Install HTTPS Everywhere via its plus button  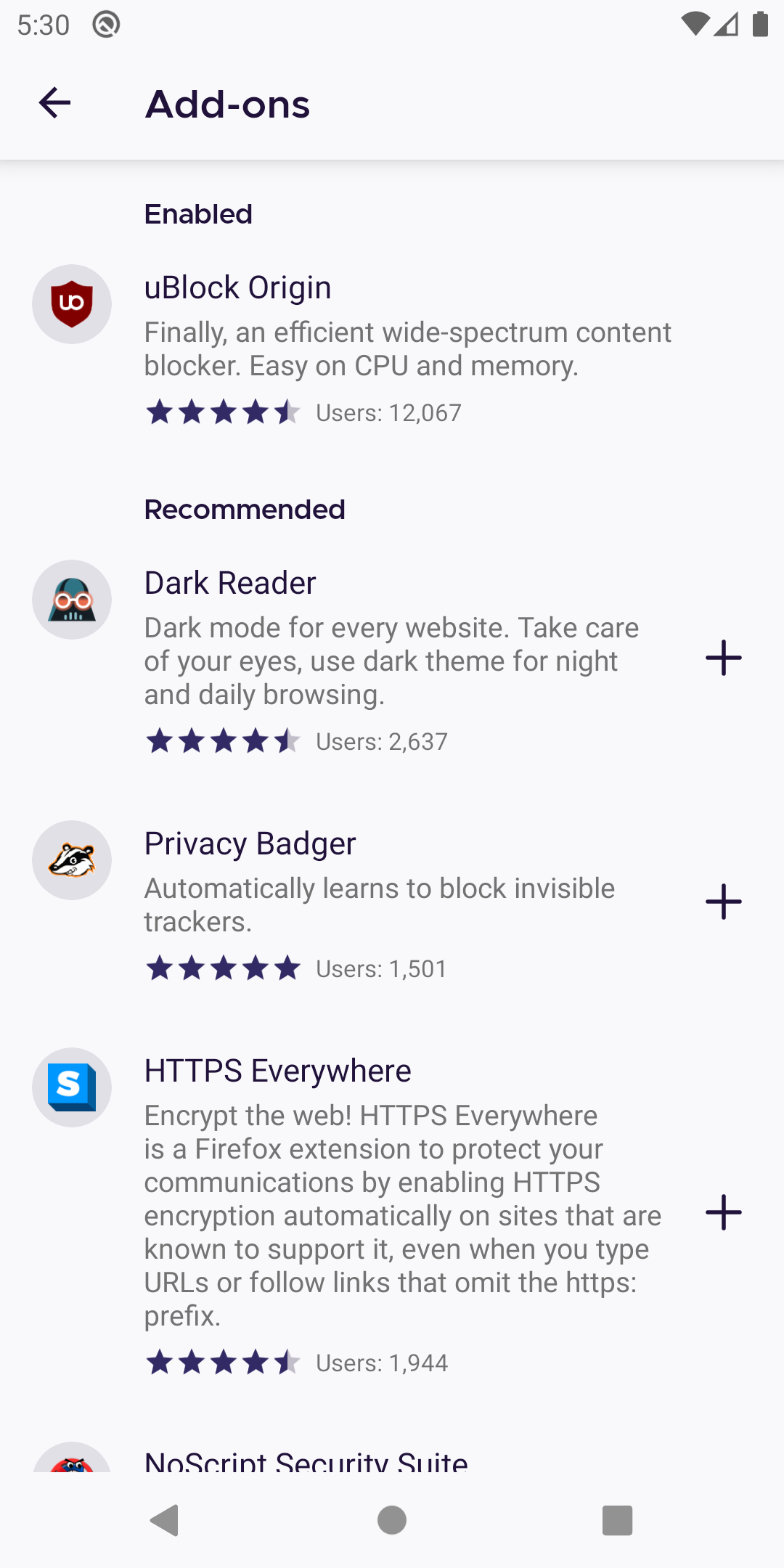click(x=724, y=1212)
